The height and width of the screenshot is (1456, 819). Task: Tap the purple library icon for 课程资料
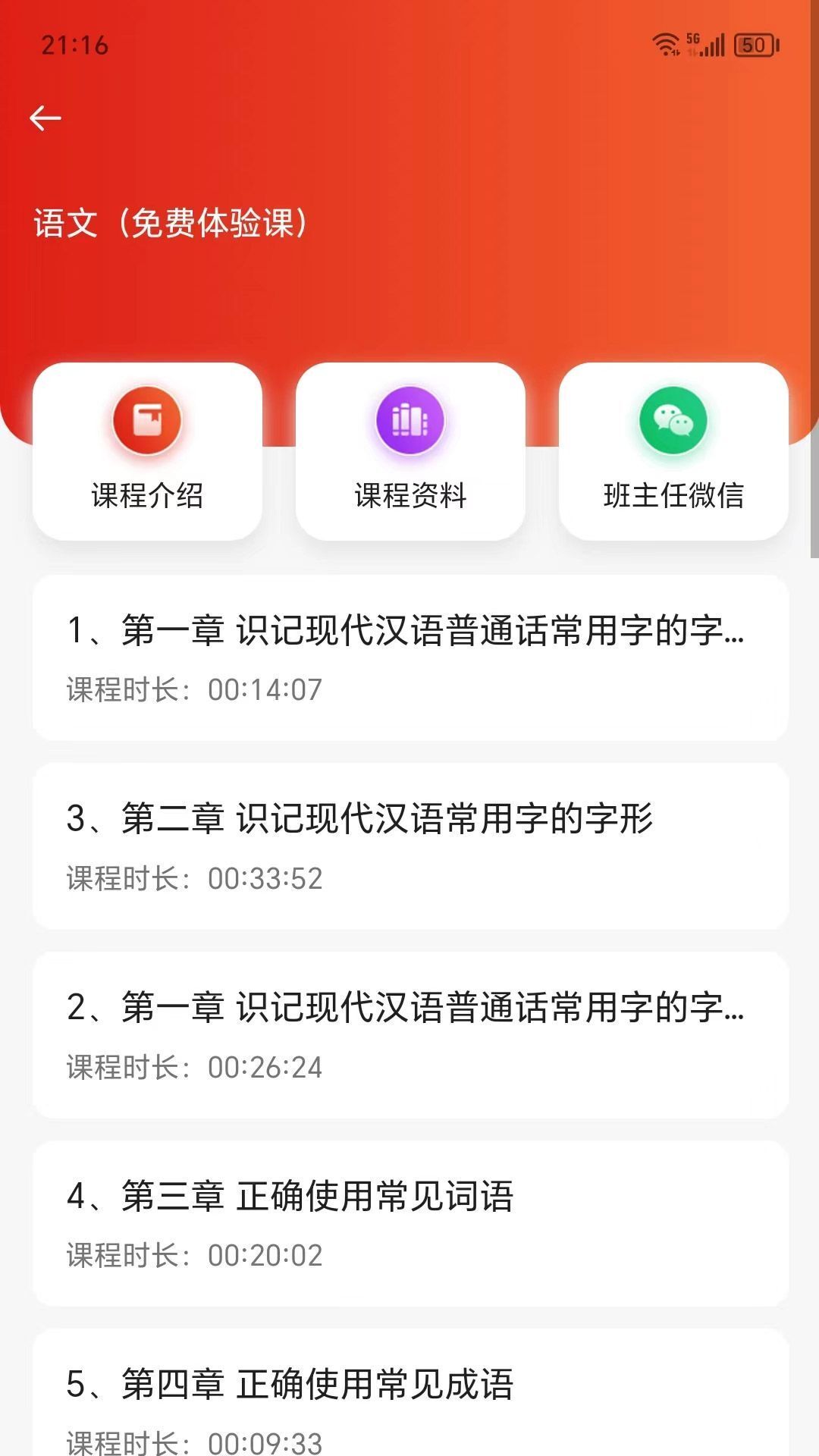pos(409,421)
